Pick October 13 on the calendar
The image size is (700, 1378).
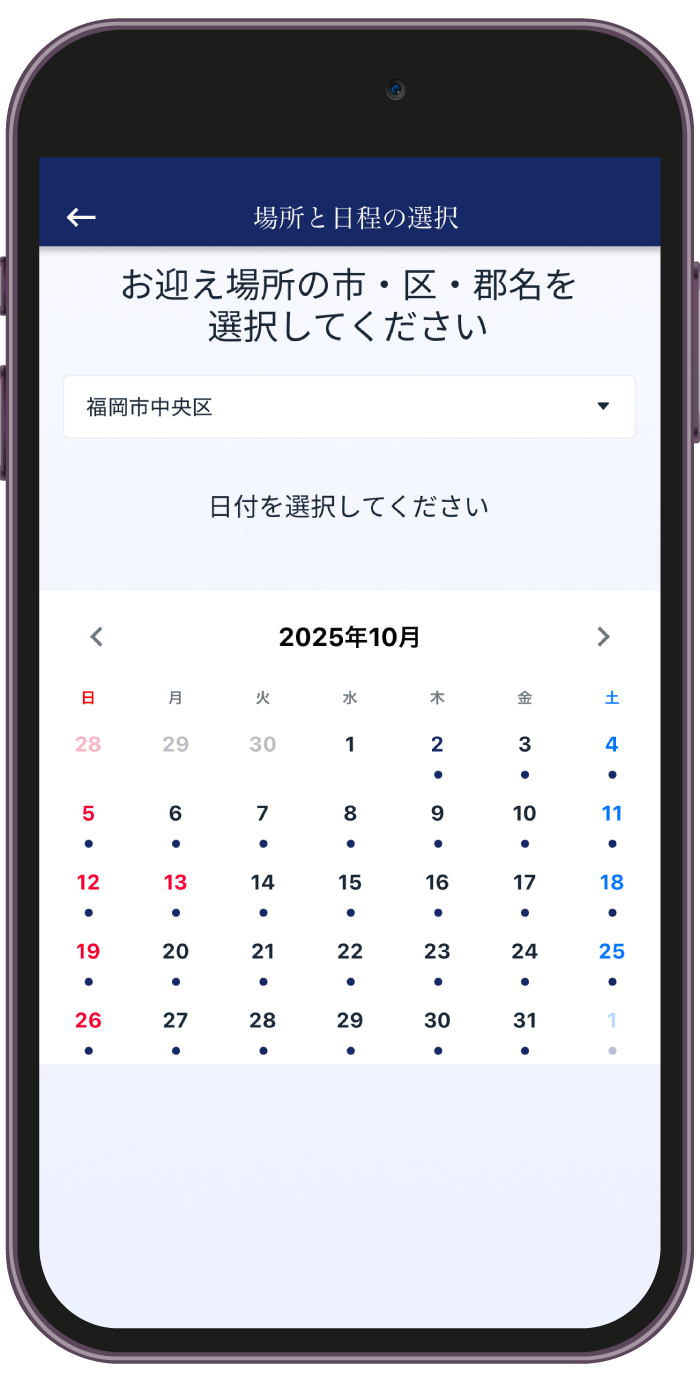coord(175,883)
